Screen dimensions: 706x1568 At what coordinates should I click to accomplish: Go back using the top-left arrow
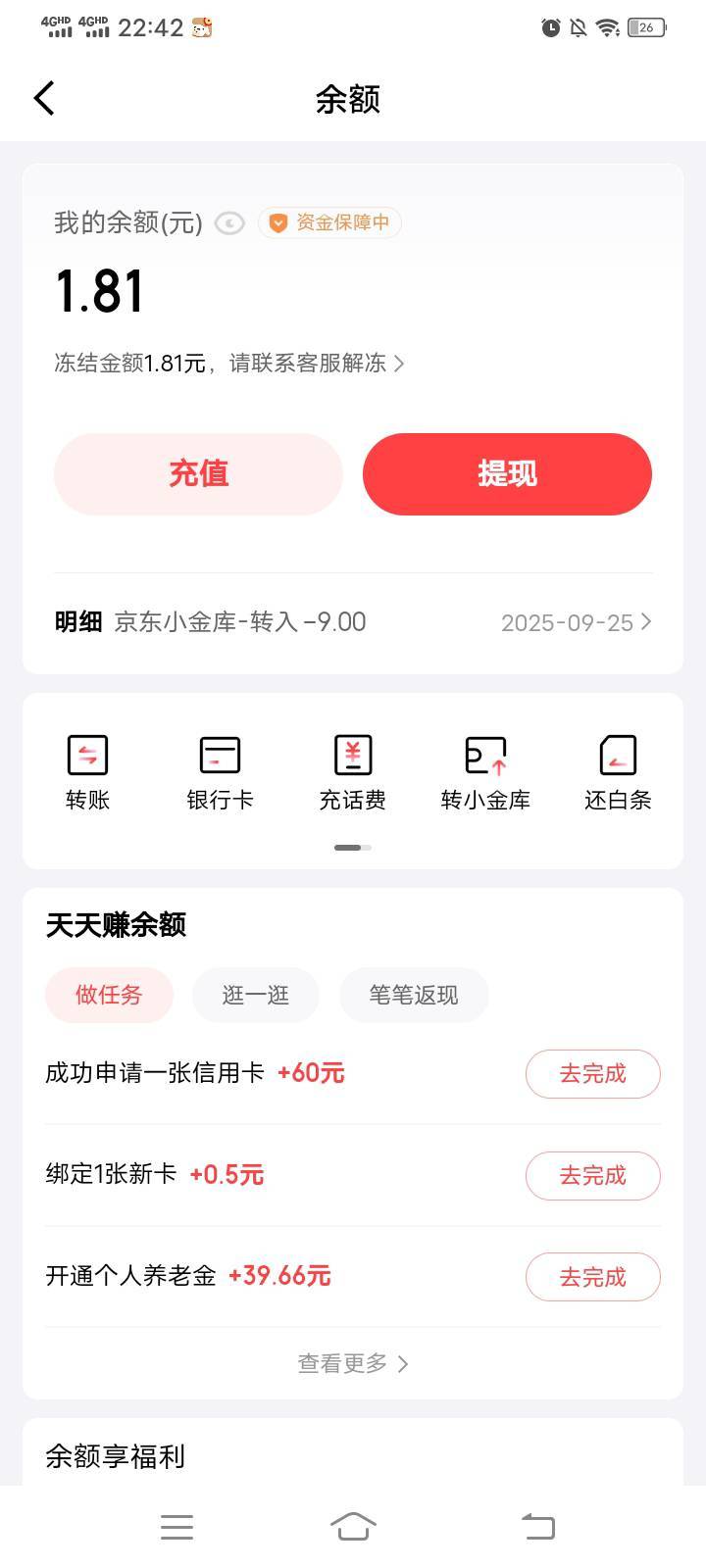tap(44, 98)
